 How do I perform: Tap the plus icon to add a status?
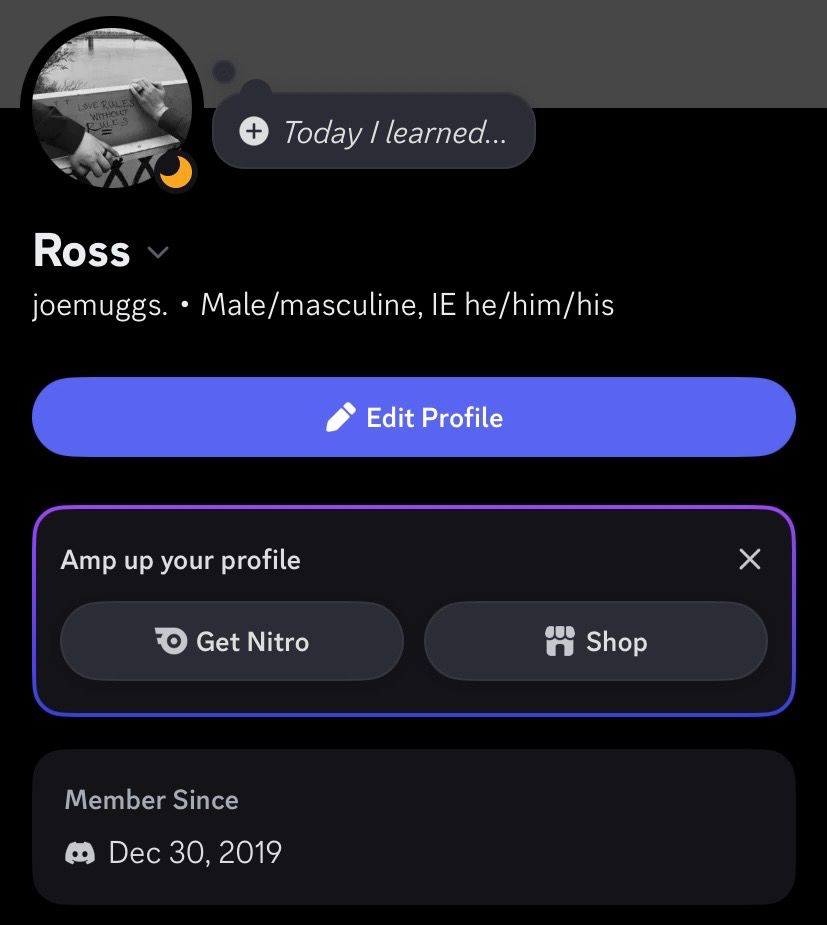click(x=255, y=131)
